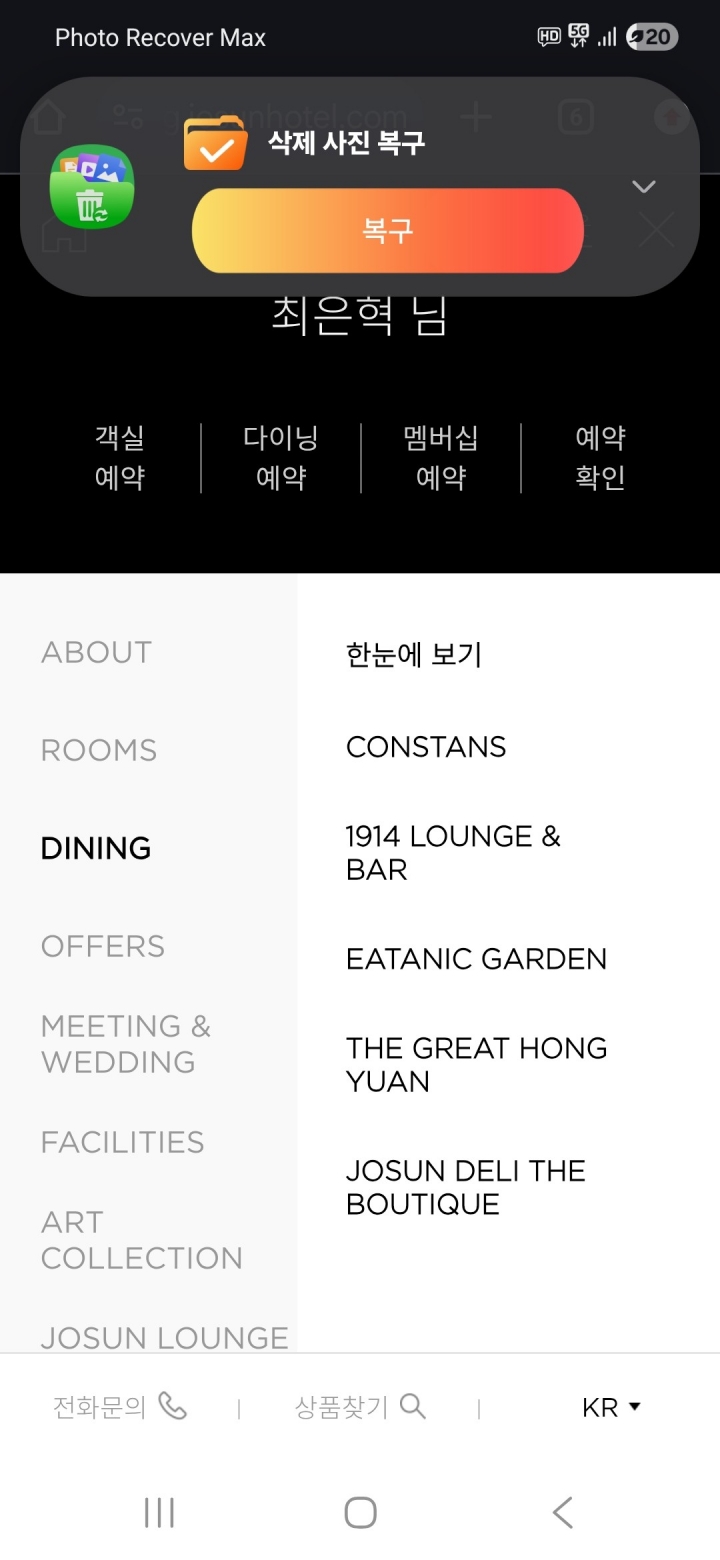This screenshot has height=1560, width=720.
Task: View THE GREAT HONG YUAN
Action: point(476,1064)
